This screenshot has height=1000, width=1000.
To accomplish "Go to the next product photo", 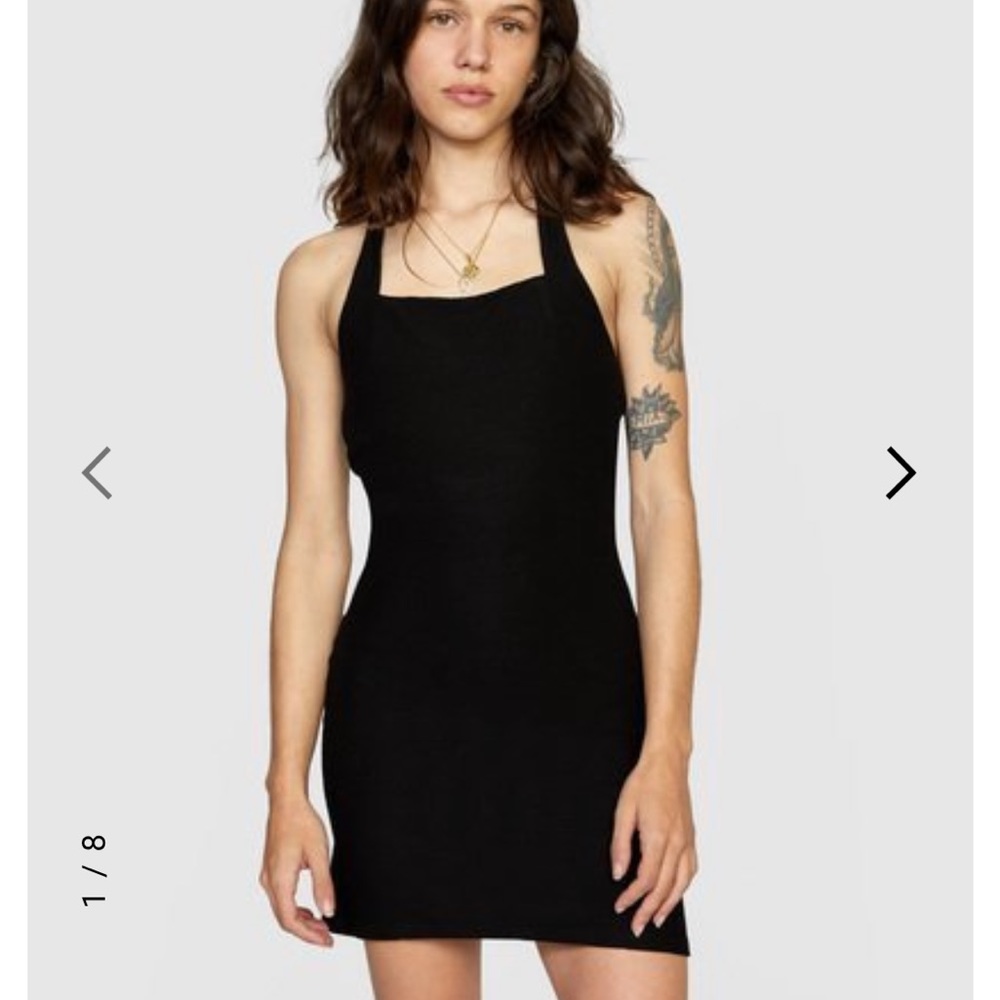I will pos(900,473).
